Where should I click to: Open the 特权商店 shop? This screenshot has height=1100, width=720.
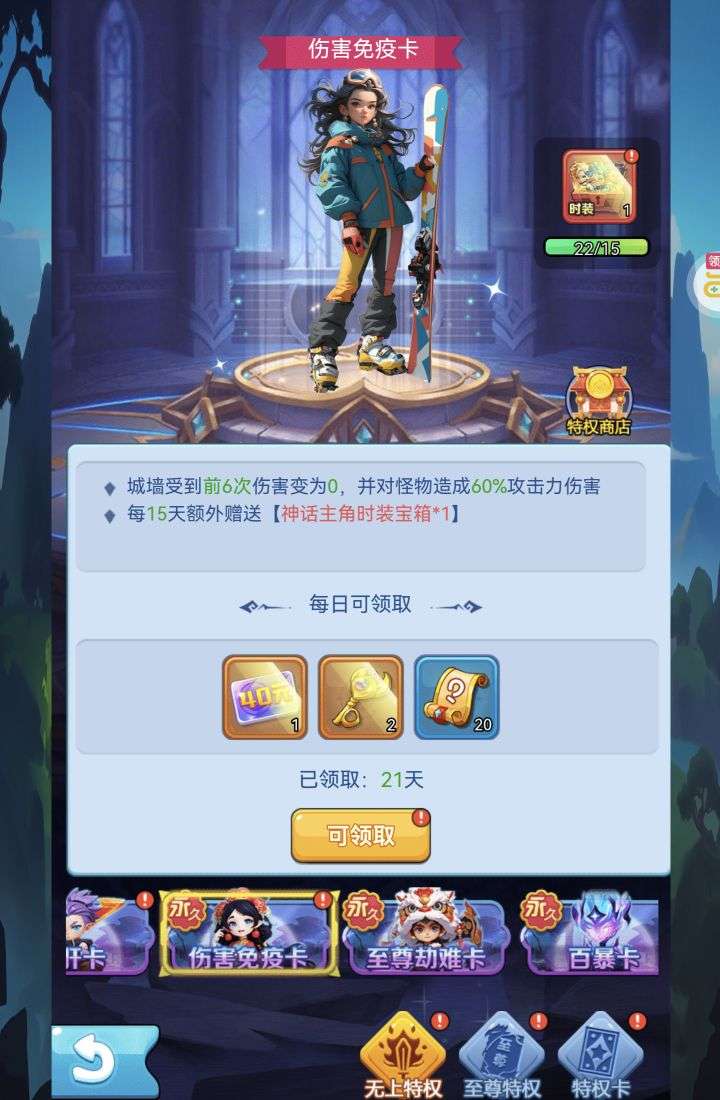[x=600, y=402]
